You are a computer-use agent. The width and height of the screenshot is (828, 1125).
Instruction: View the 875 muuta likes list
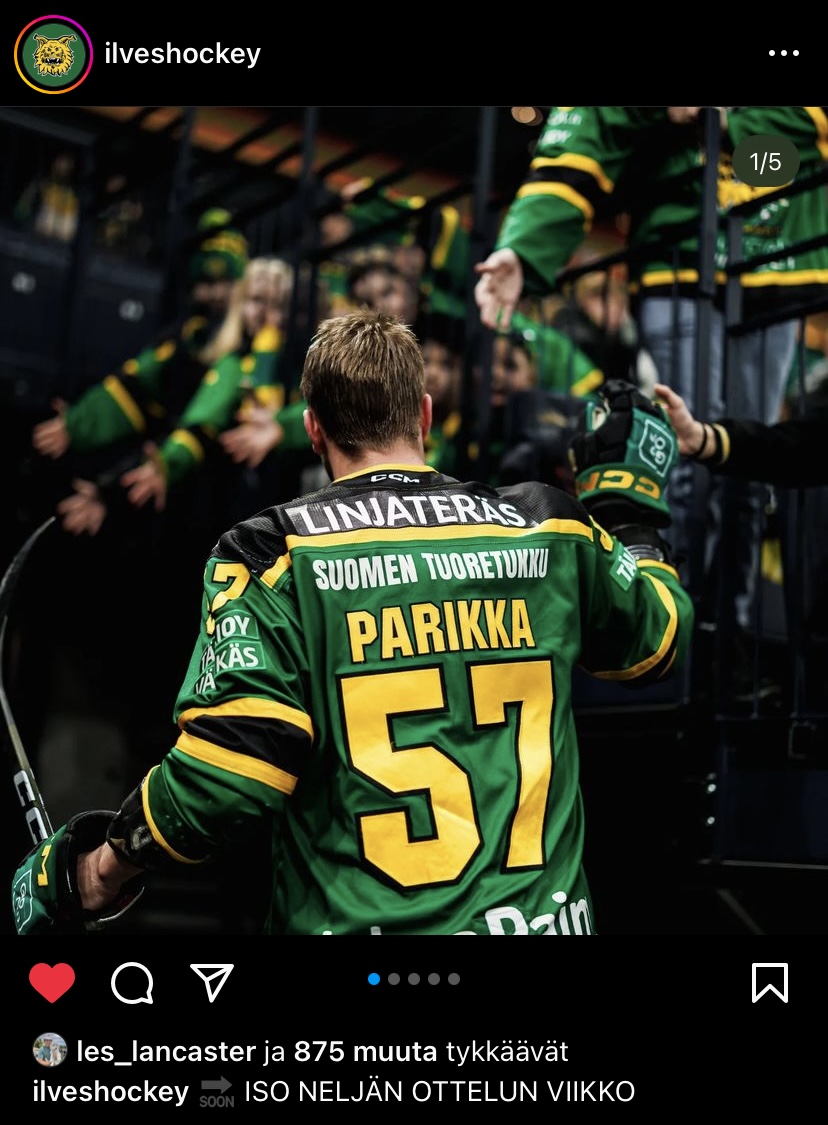pos(365,1051)
